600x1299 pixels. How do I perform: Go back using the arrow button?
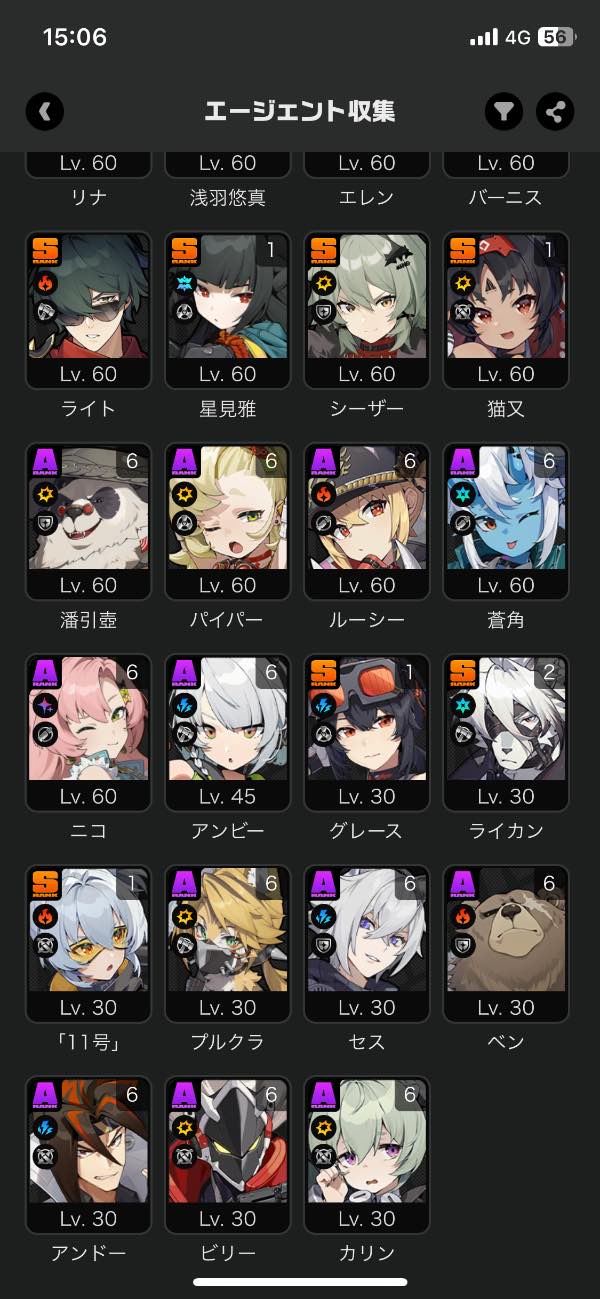pyautogui.click(x=45, y=111)
